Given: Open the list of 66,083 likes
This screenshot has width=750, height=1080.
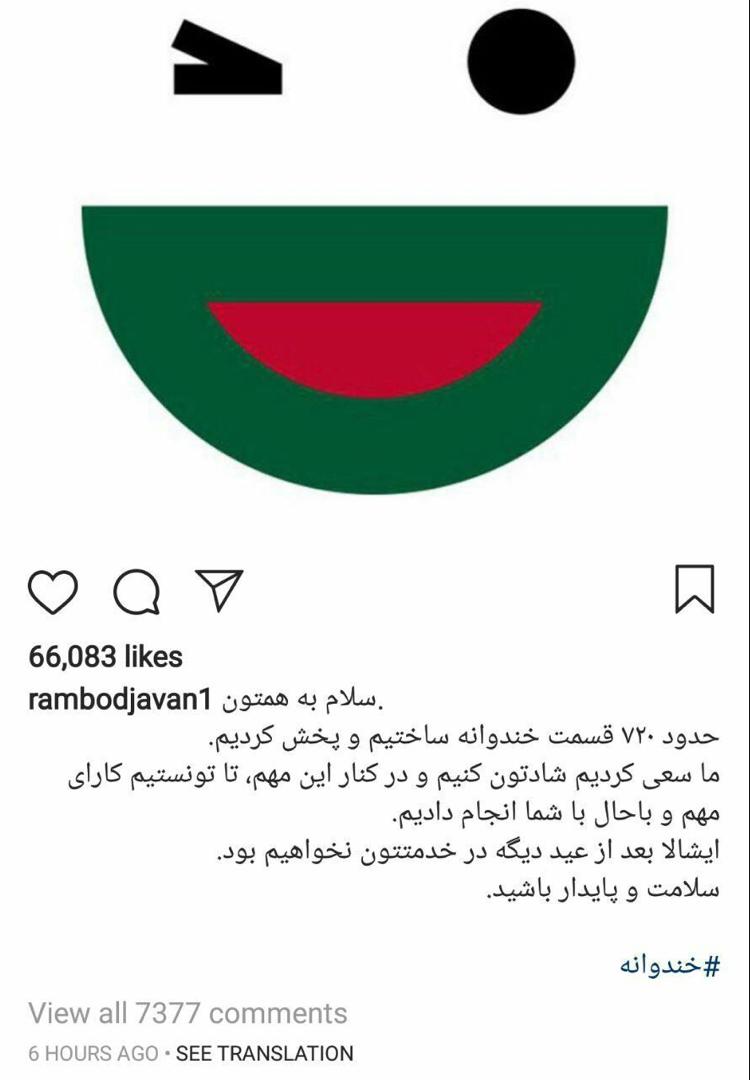Looking at the screenshot, I should click(x=106, y=657).
